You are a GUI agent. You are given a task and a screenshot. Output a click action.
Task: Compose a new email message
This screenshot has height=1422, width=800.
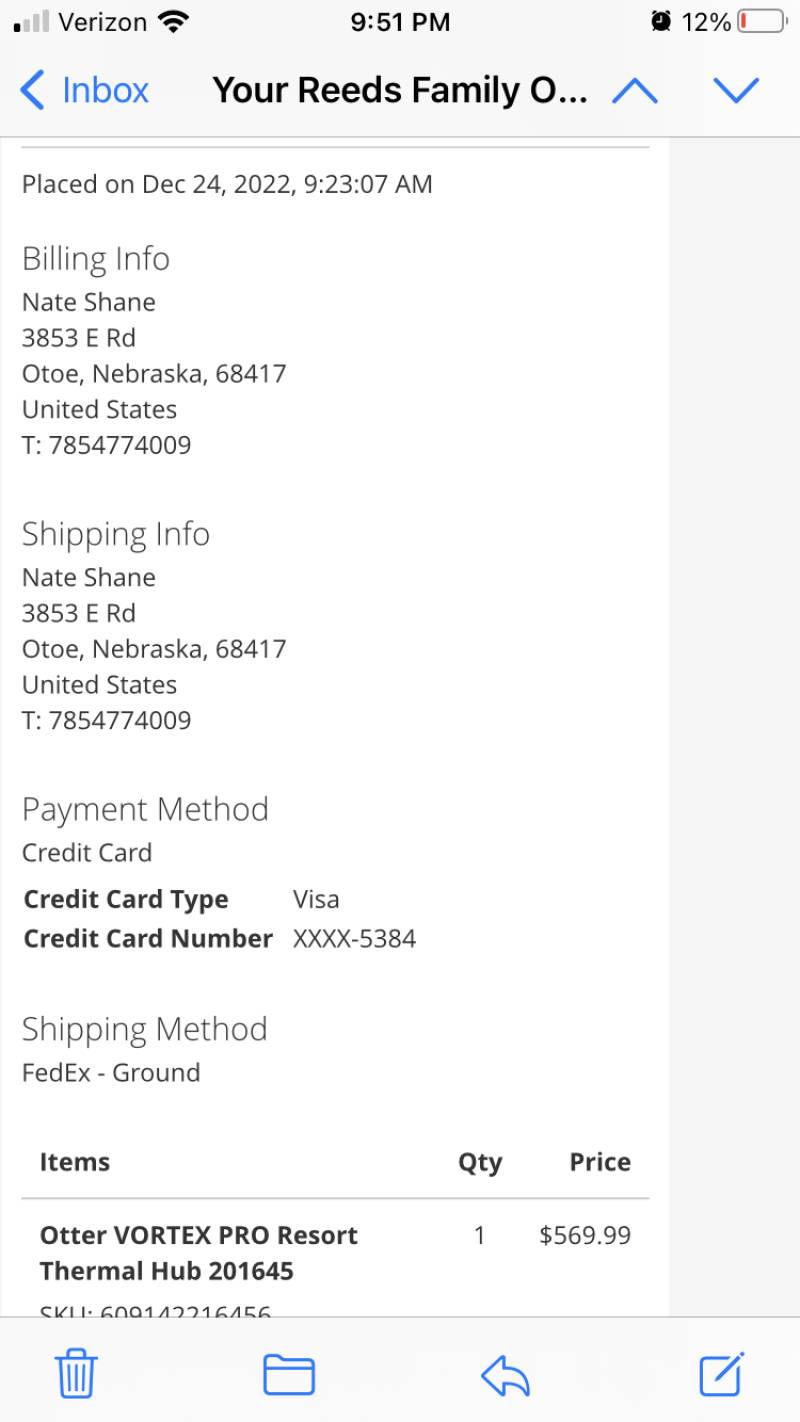(722, 1374)
